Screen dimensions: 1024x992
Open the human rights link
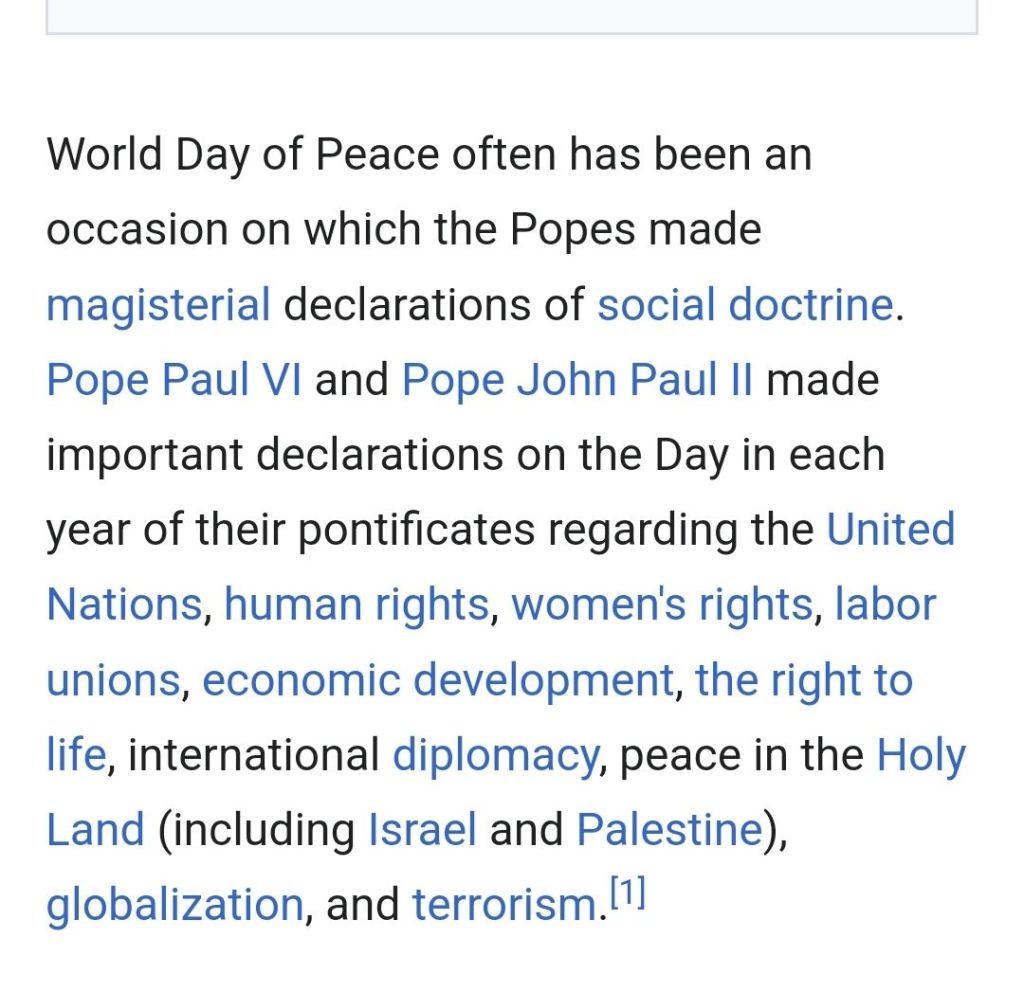point(356,605)
